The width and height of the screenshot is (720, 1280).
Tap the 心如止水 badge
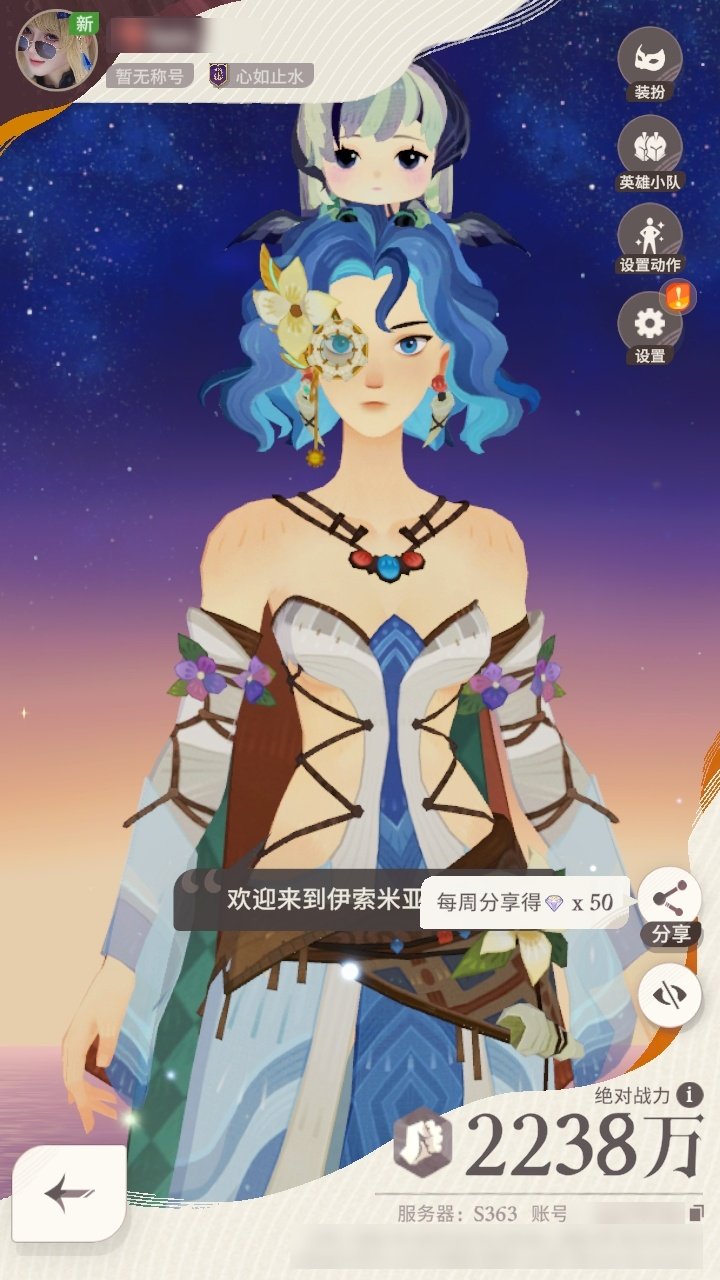coord(260,75)
